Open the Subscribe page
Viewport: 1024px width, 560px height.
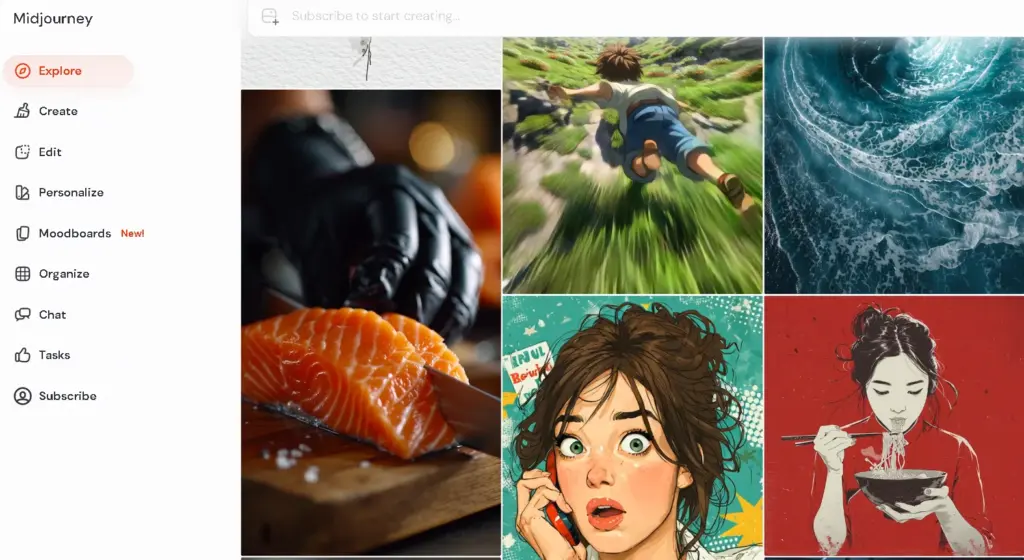(67, 396)
